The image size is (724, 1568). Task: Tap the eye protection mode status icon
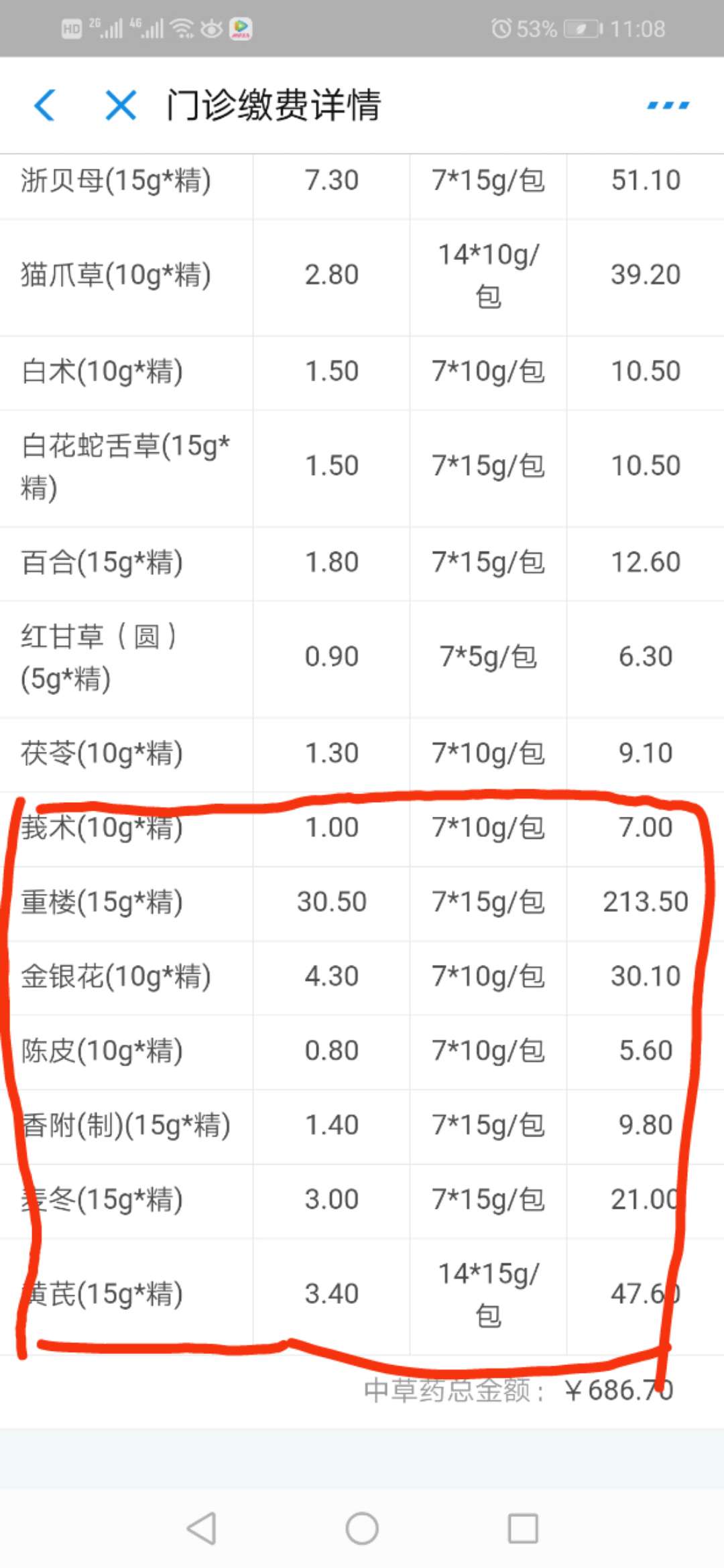(212, 28)
